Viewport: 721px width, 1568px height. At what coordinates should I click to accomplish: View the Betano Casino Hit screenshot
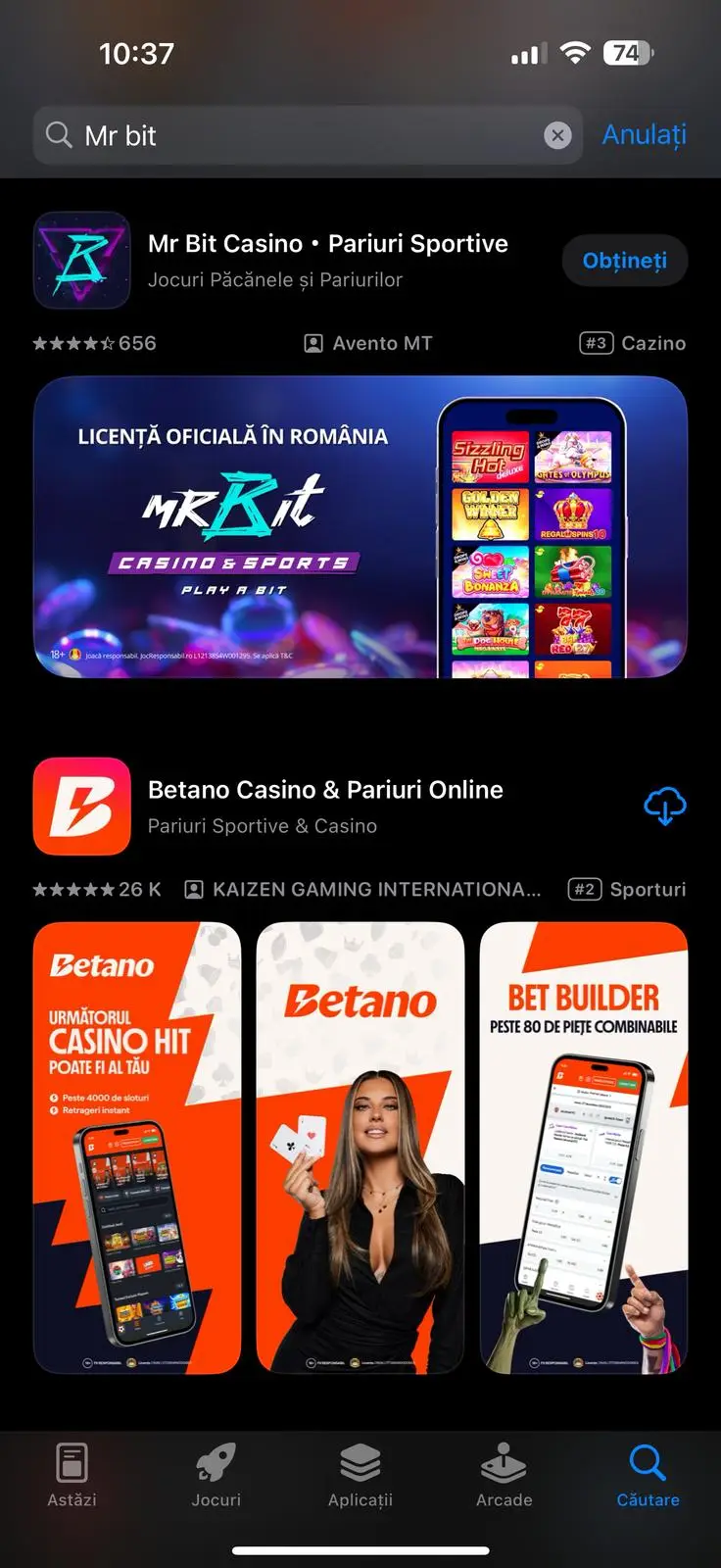[137, 1147]
